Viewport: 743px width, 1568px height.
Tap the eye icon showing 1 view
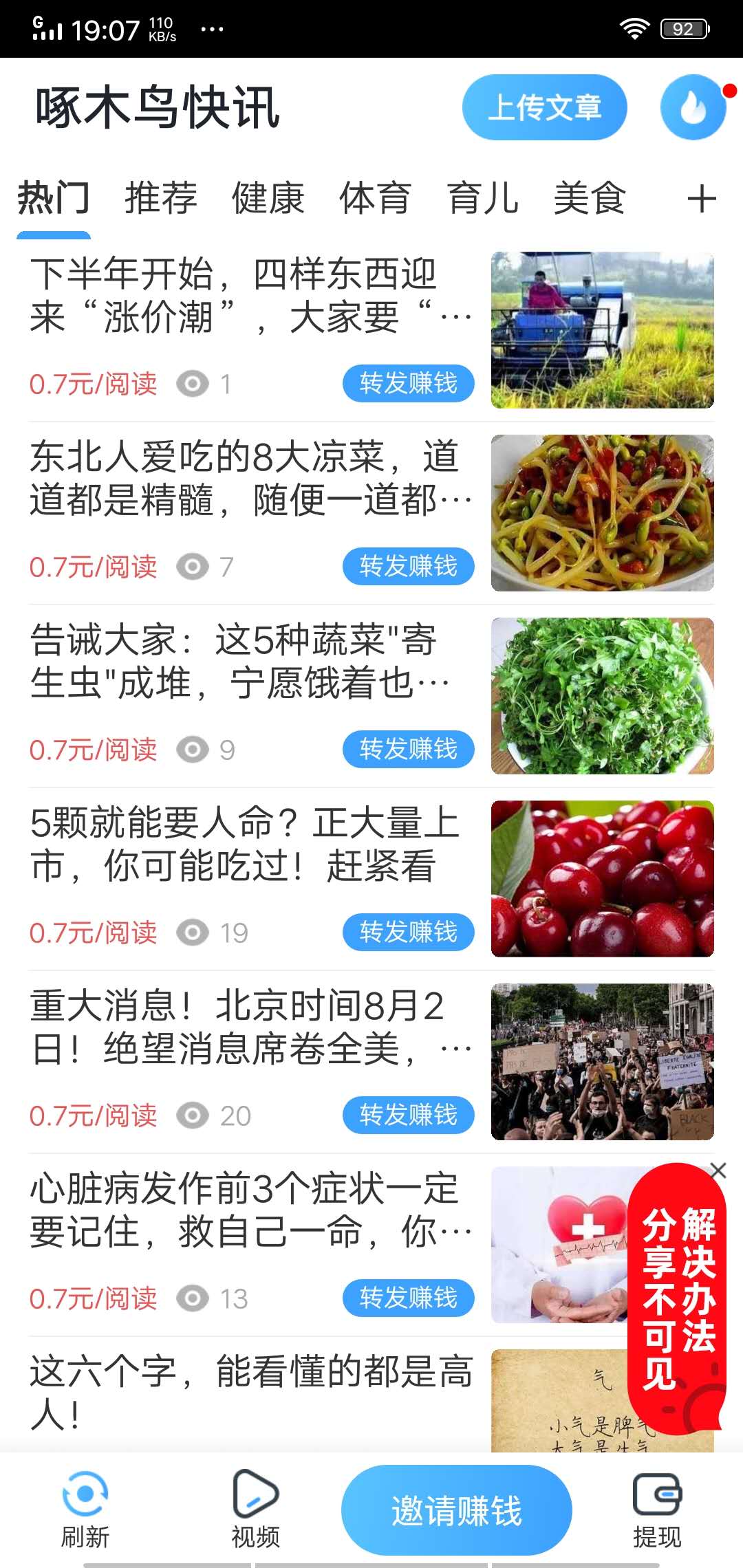(x=191, y=384)
